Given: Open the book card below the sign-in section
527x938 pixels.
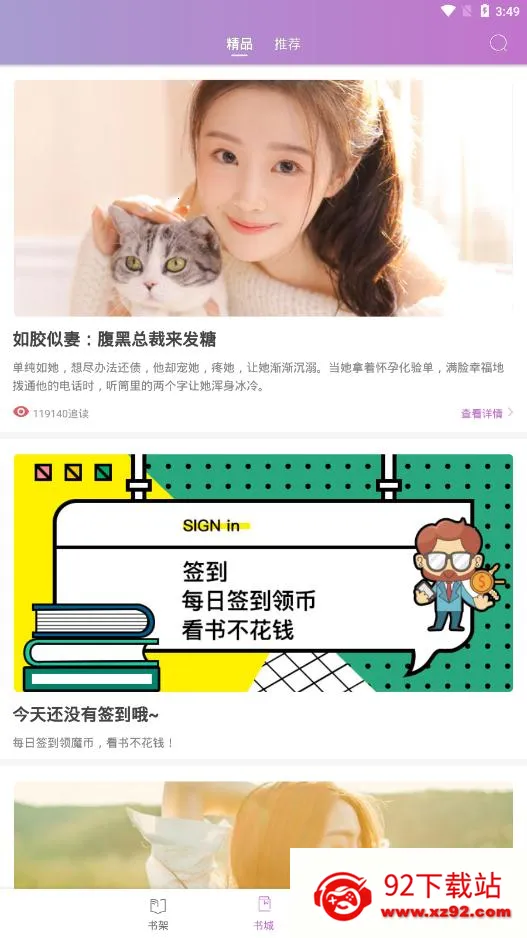Looking at the screenshot, I should [263, 835].
